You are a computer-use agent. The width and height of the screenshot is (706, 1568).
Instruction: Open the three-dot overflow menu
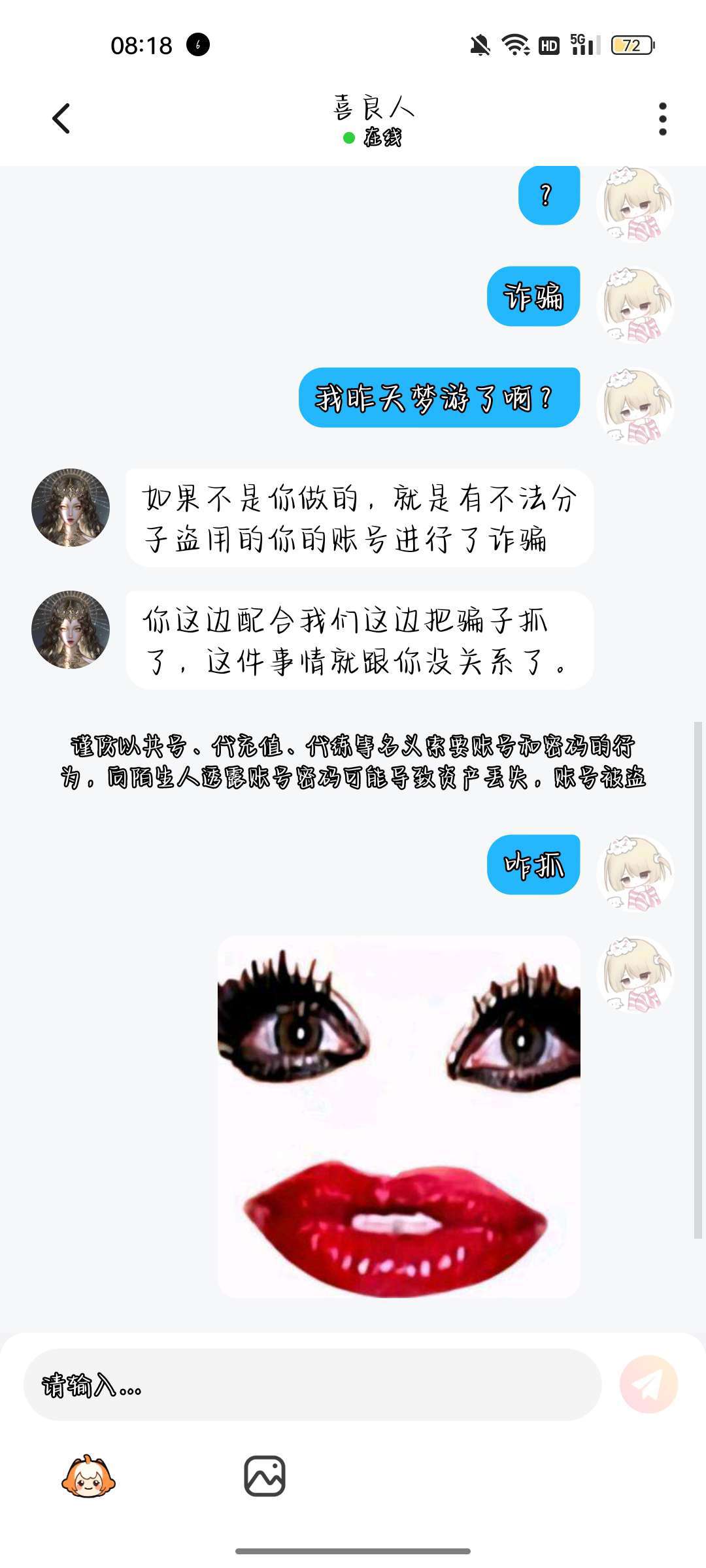(662, 119)
